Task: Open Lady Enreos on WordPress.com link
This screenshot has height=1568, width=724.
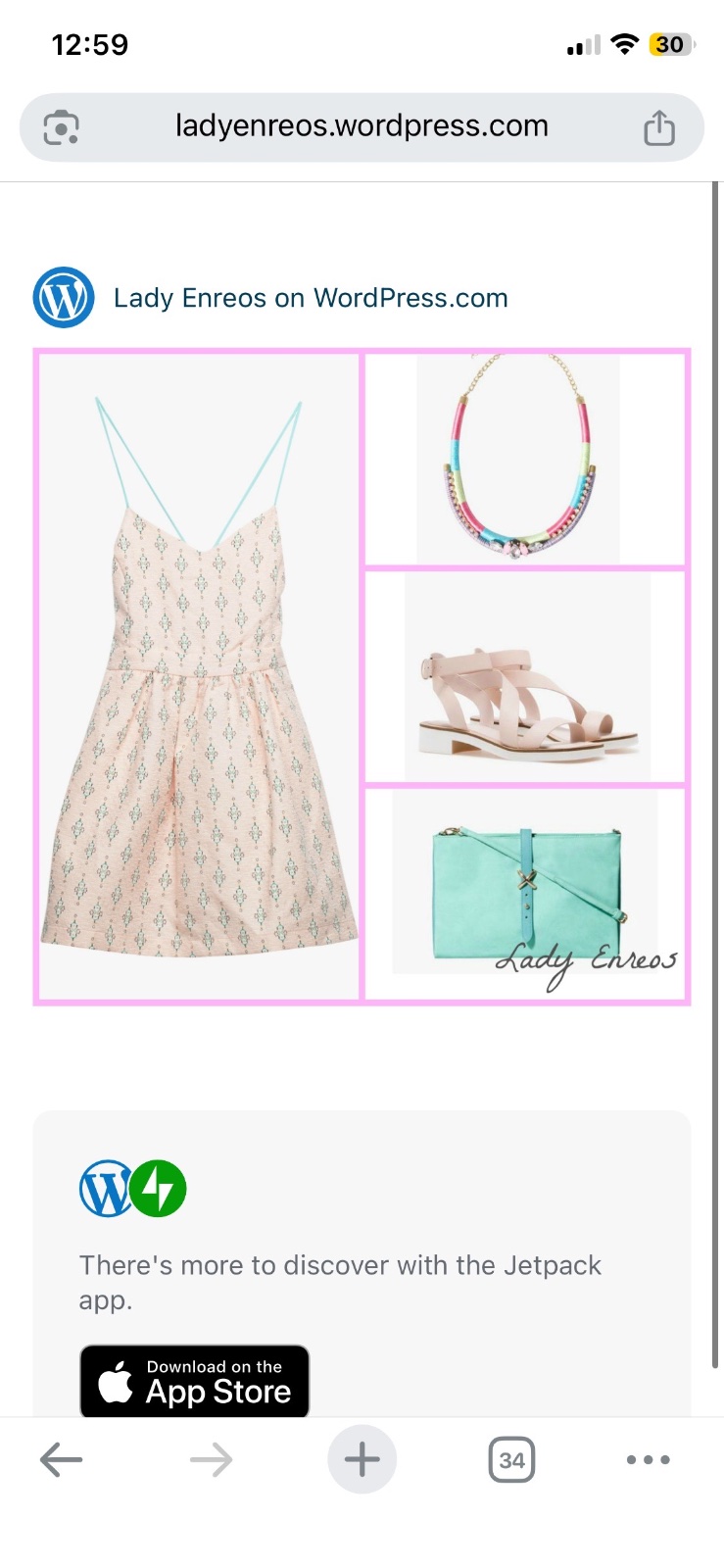Action: (x=311, y=298)
